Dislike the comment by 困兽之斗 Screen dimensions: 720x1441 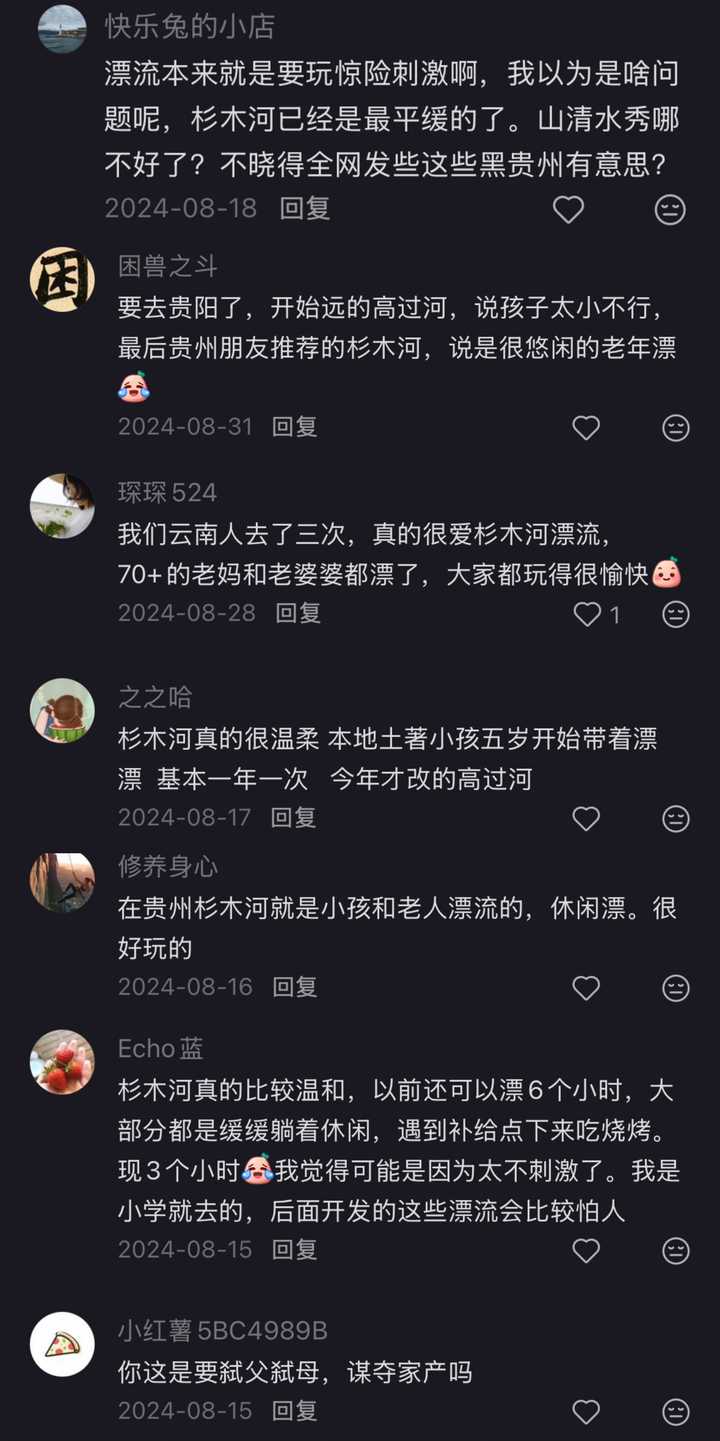click(676, 428)
